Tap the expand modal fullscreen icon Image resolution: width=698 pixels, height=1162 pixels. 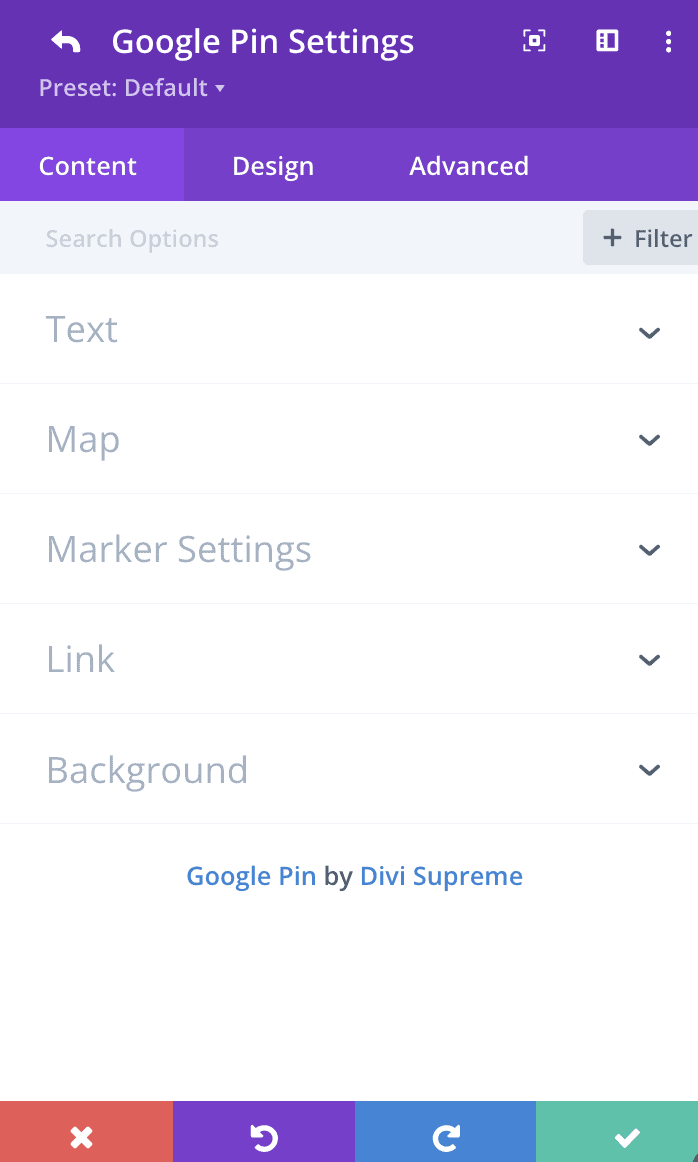coord(534,42)
